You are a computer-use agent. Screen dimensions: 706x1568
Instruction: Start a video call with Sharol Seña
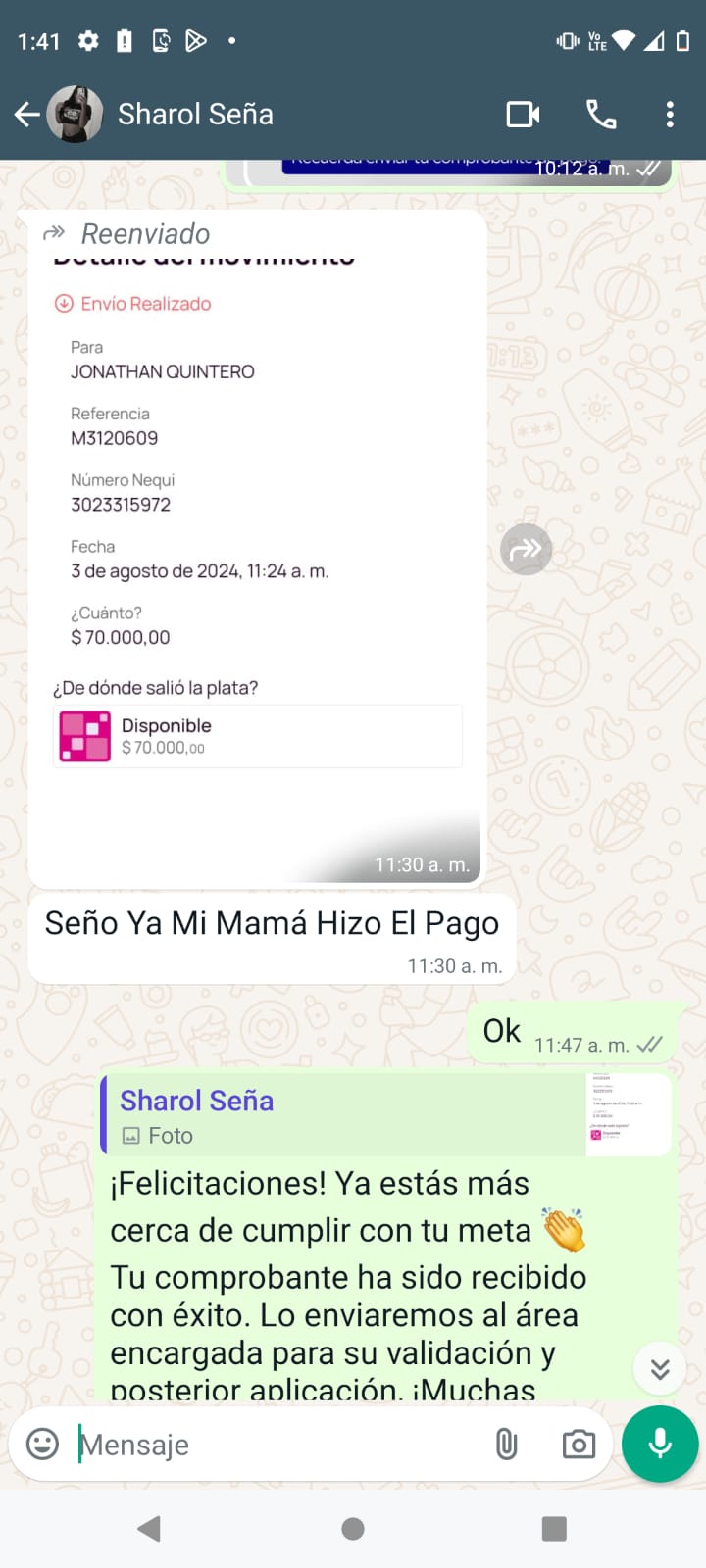pyautogui.click(x=523, y=115)
